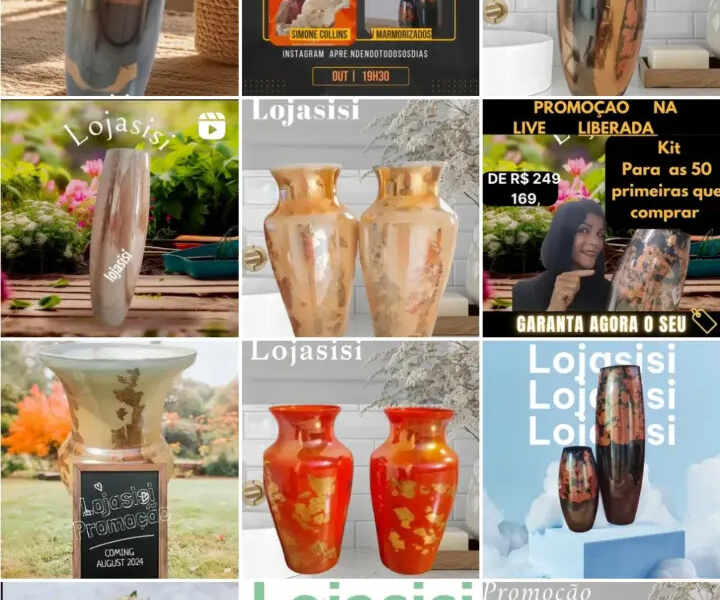
Task: Open the reel with pearl vase in garden
Action: [x=119, y=218]
